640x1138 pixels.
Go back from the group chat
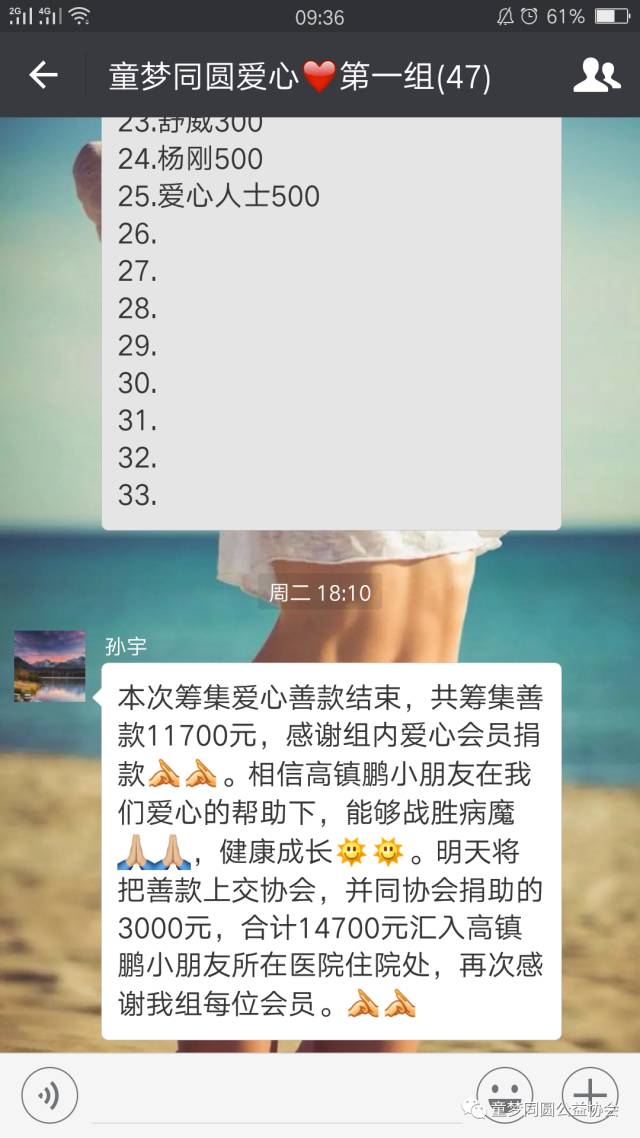click(43, 75)
